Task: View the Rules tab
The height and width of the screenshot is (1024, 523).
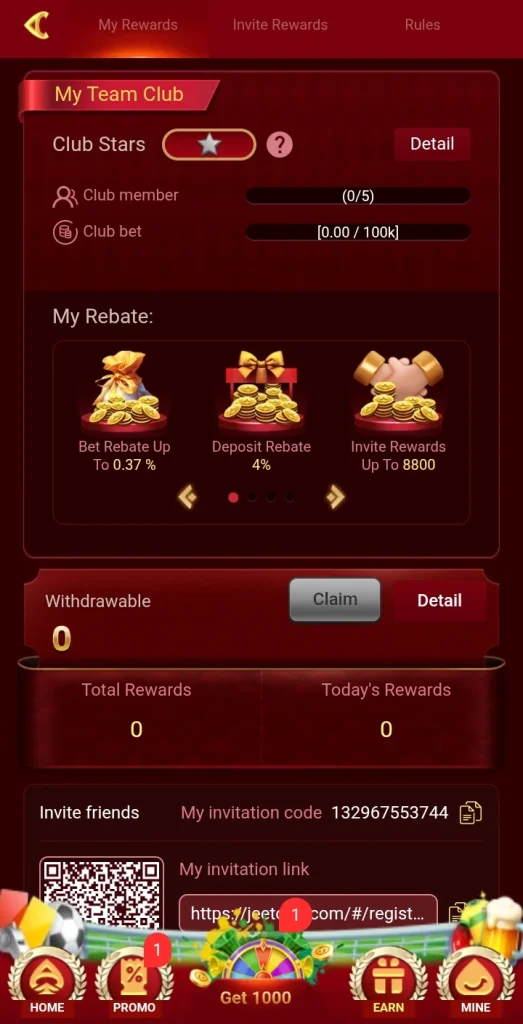Action: pos(422,25)
